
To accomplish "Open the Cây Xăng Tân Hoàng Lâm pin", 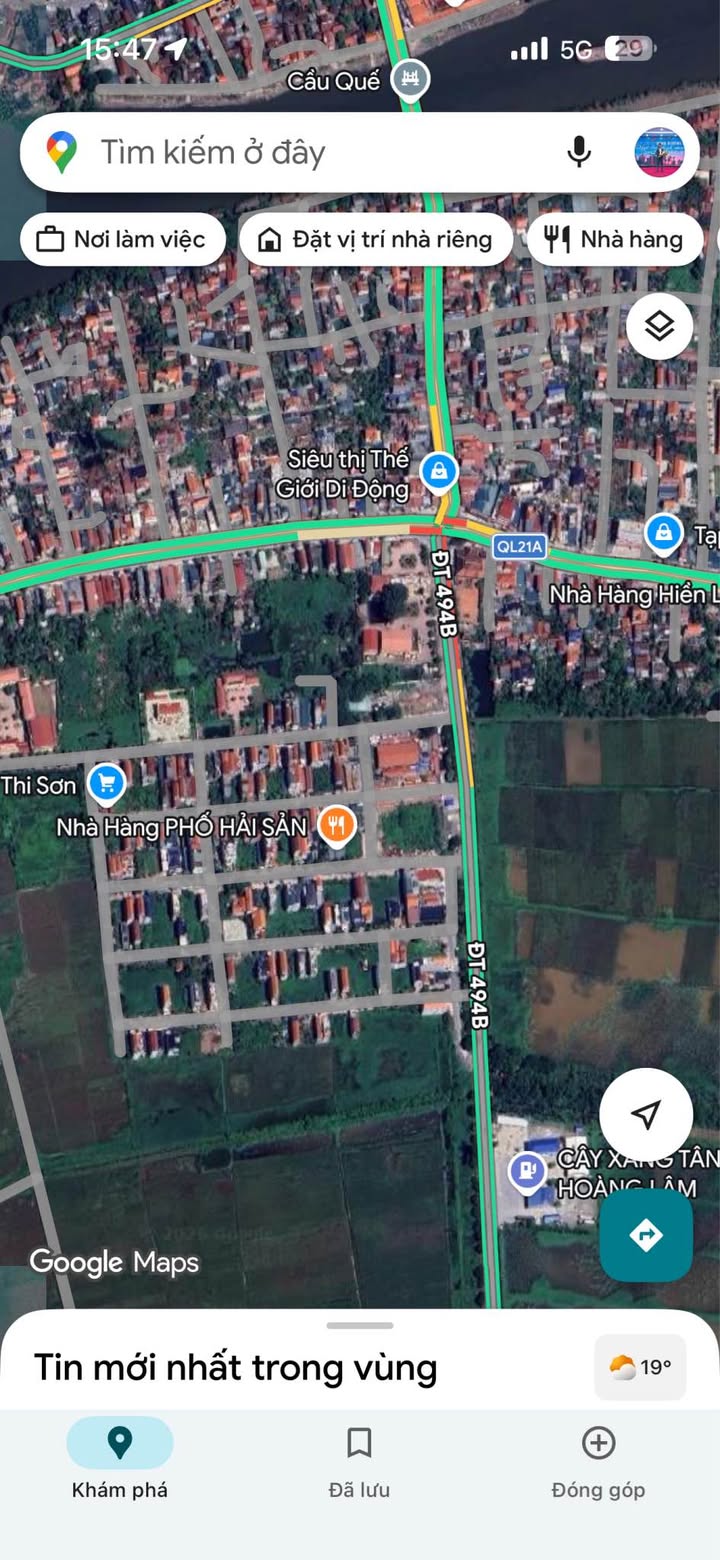I will click(526, 1170).
